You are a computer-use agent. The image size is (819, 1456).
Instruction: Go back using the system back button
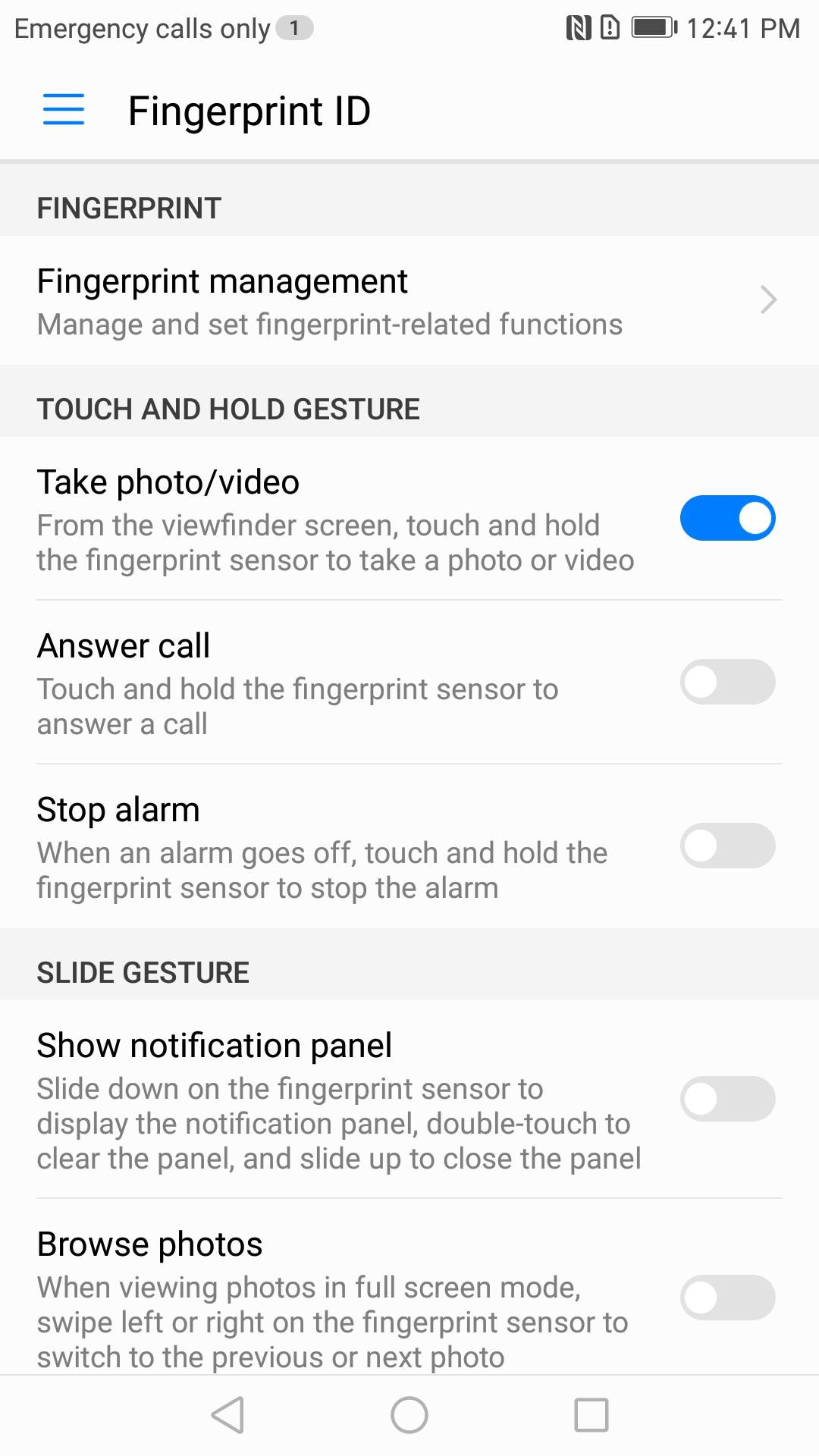click(x=227, y=1415)
